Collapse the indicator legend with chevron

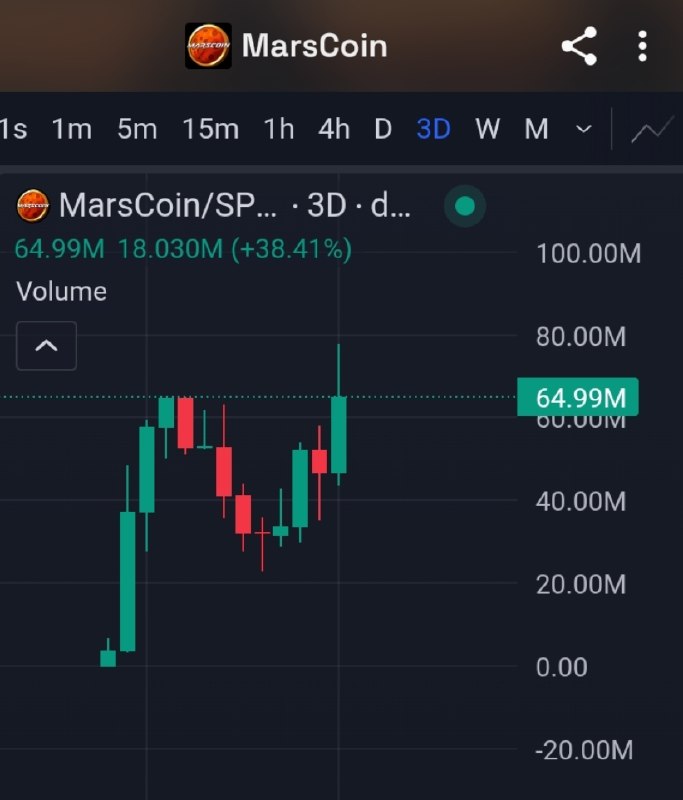46,346
